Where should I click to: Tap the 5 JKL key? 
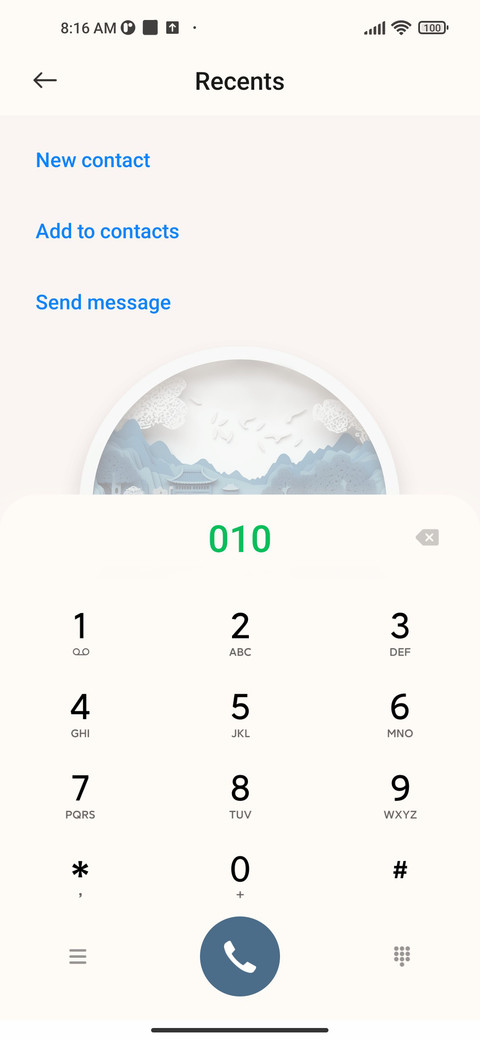click(x=240, y=716)
